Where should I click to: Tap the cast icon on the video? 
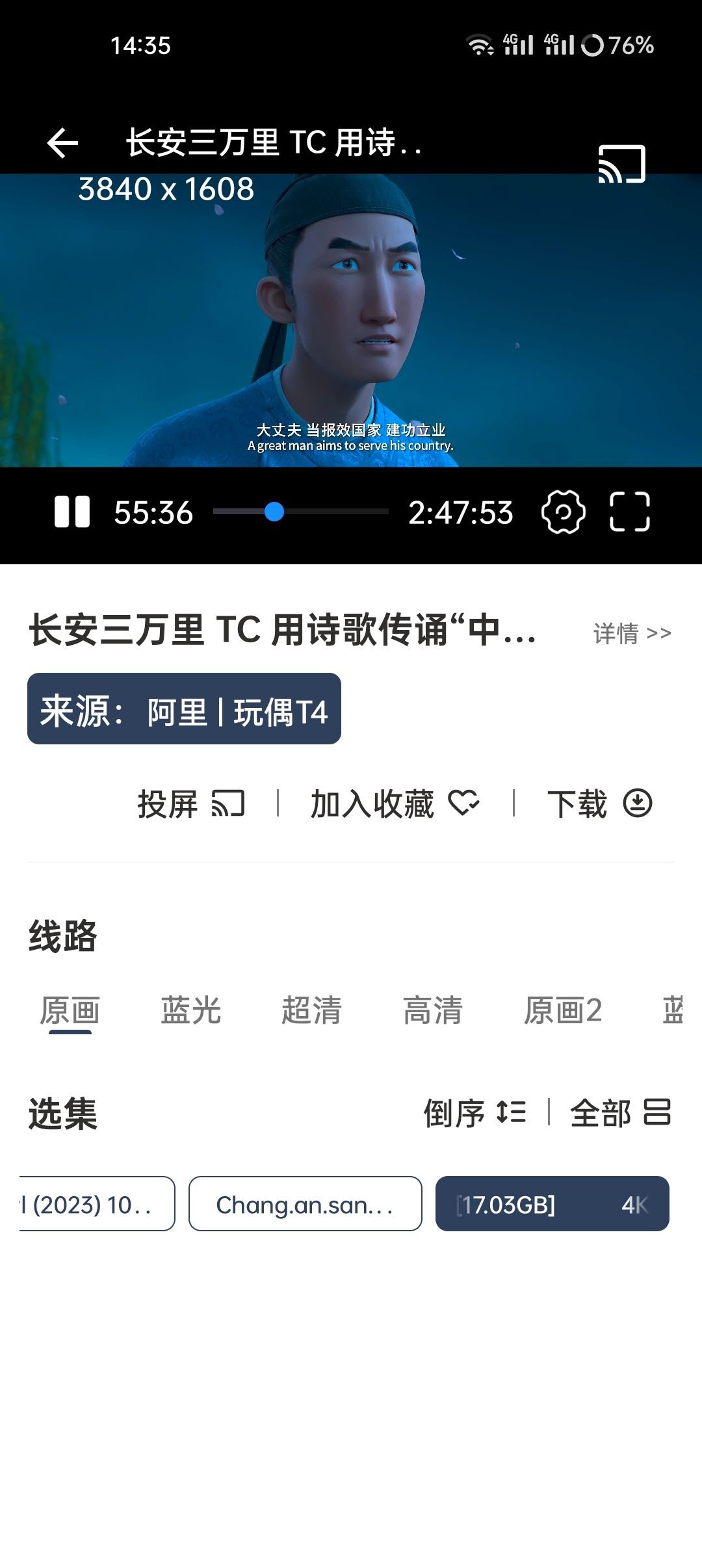[621, 164]
